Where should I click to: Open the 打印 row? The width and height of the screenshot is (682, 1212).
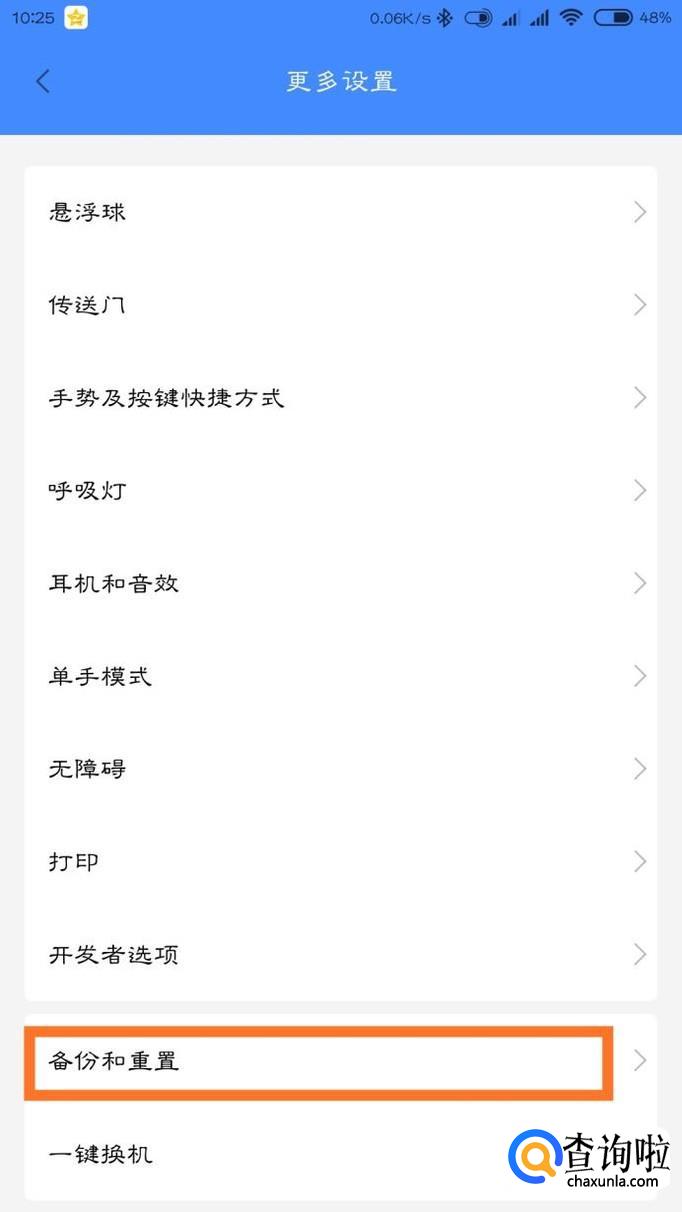[340, 862]
